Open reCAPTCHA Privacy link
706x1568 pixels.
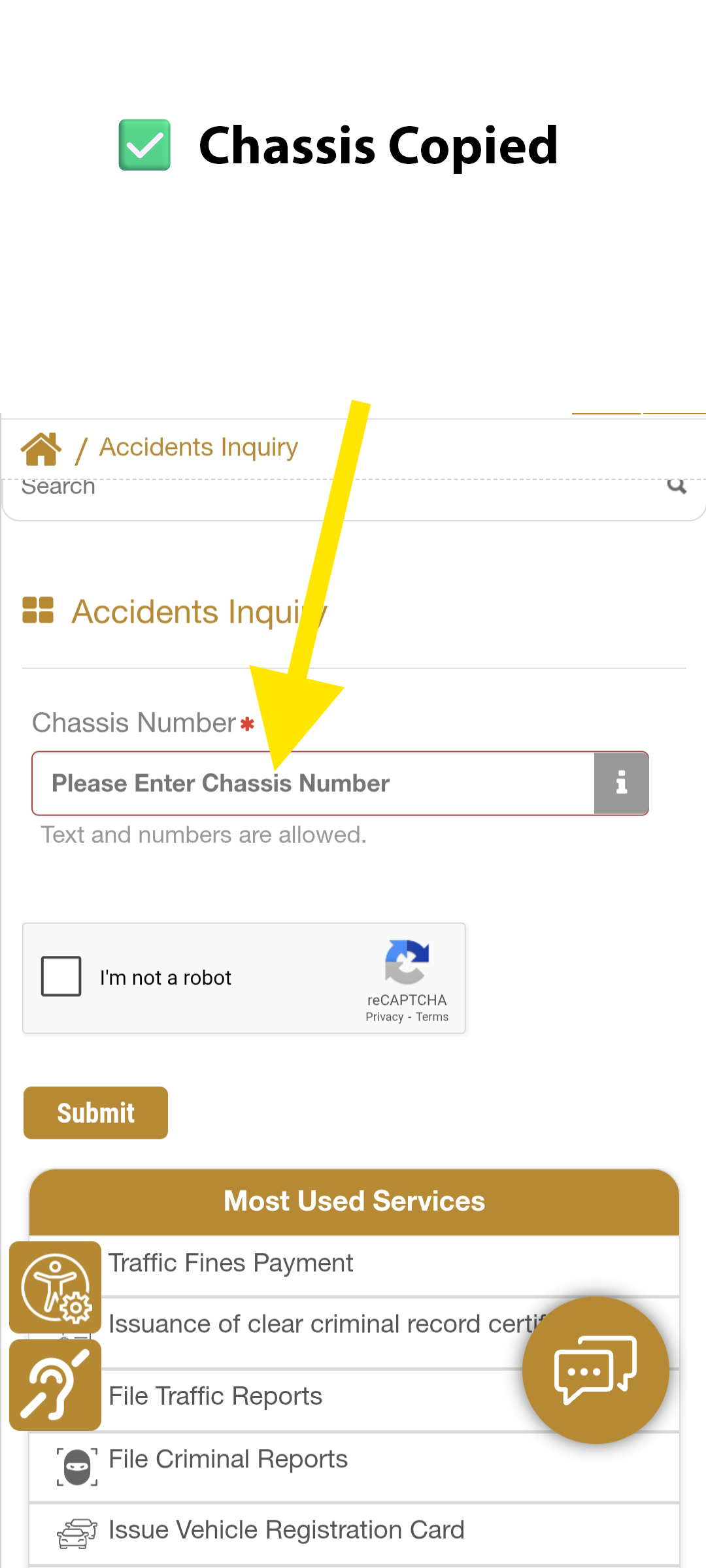point(384,1017)
